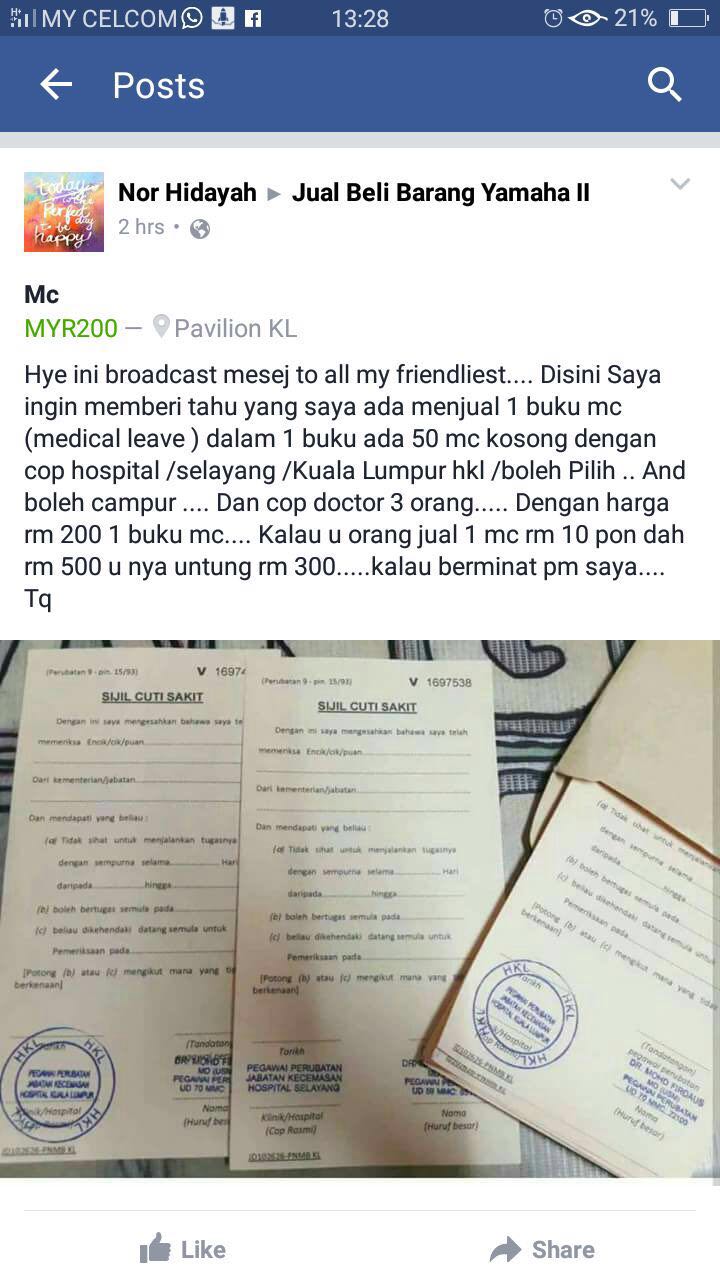Image resolution: width=720 pixels, height=1280 pixels.
Task: Open search in the Posts header
Action: [x=665, y=85]
